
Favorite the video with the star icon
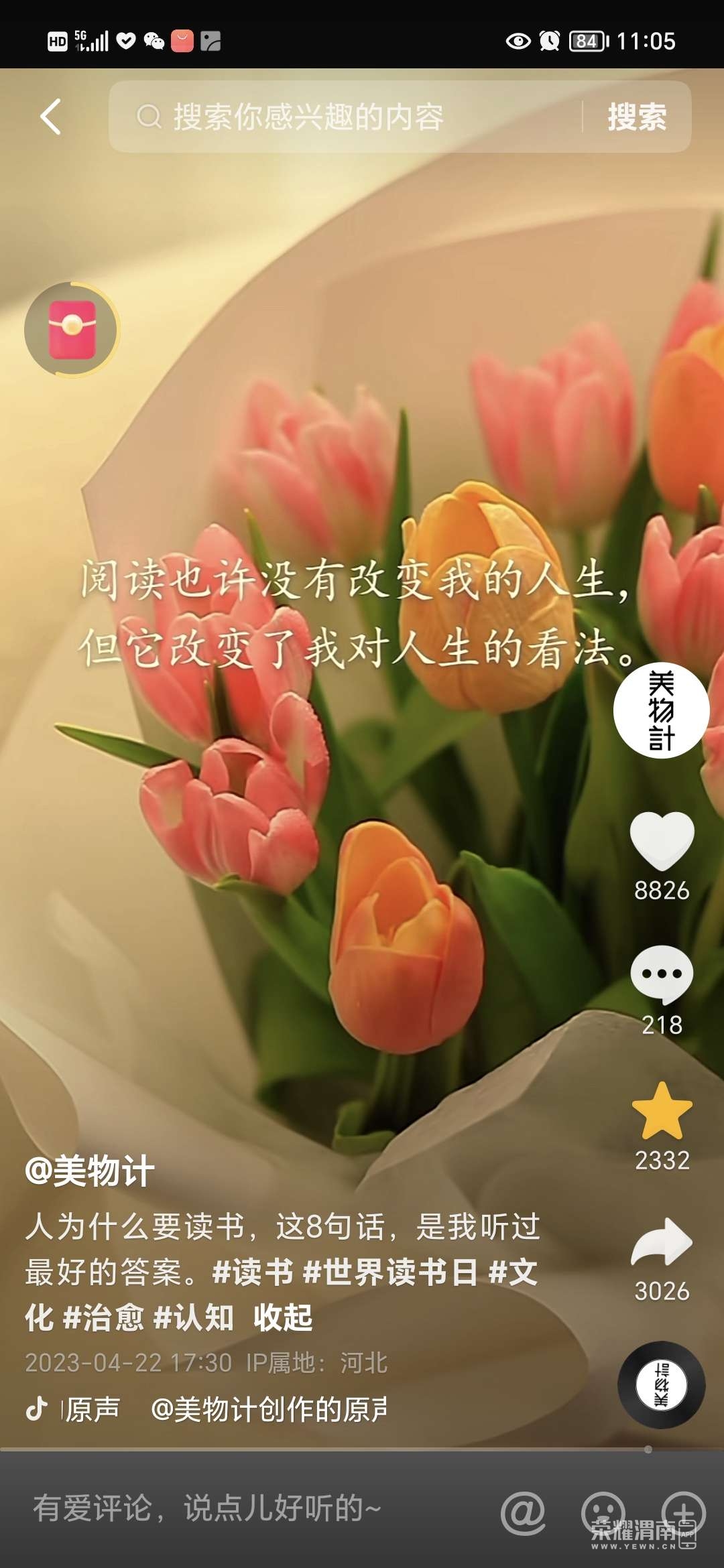pos(662,1112)
